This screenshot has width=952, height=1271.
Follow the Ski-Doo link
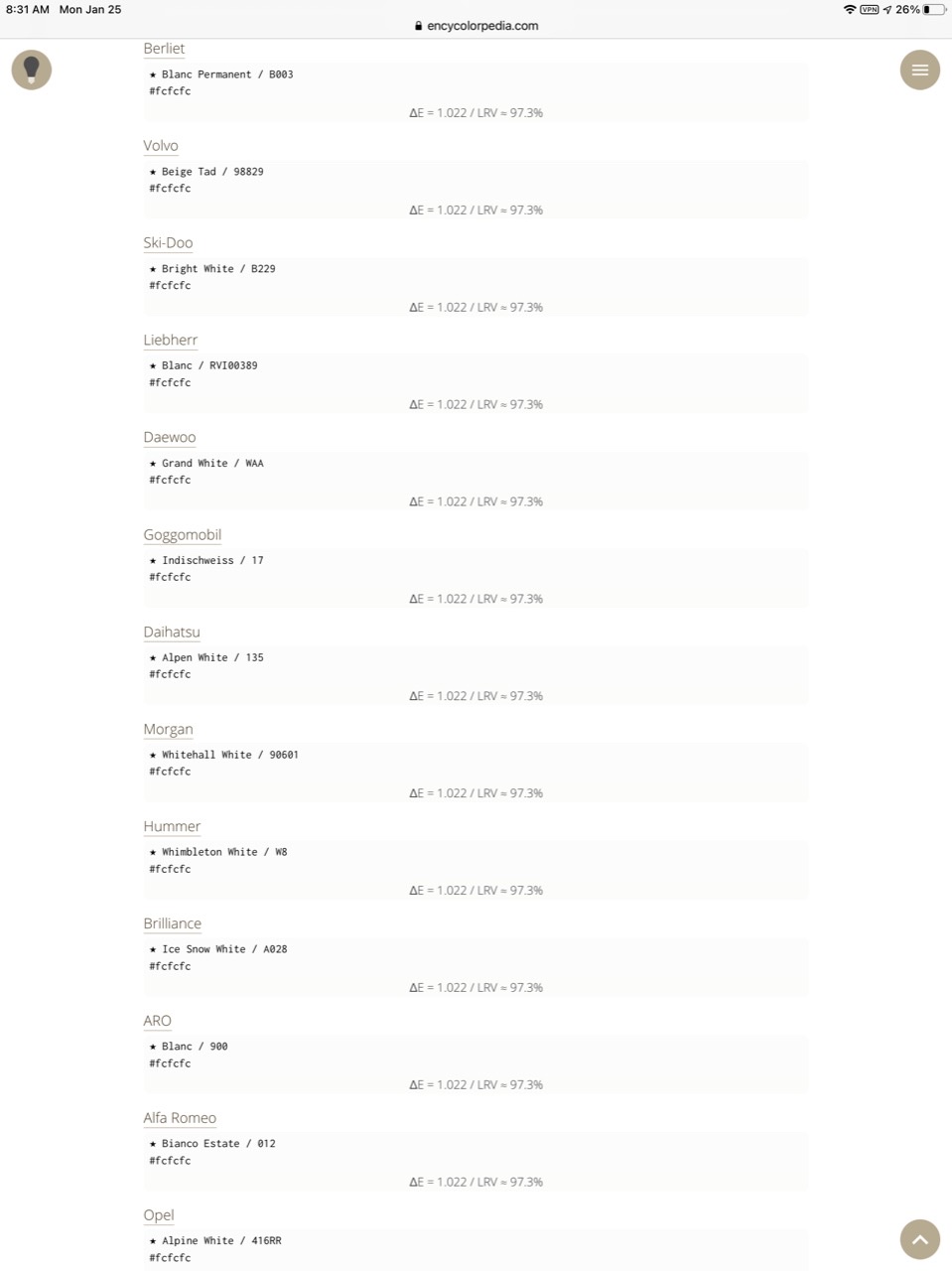(x=168, y=243)
